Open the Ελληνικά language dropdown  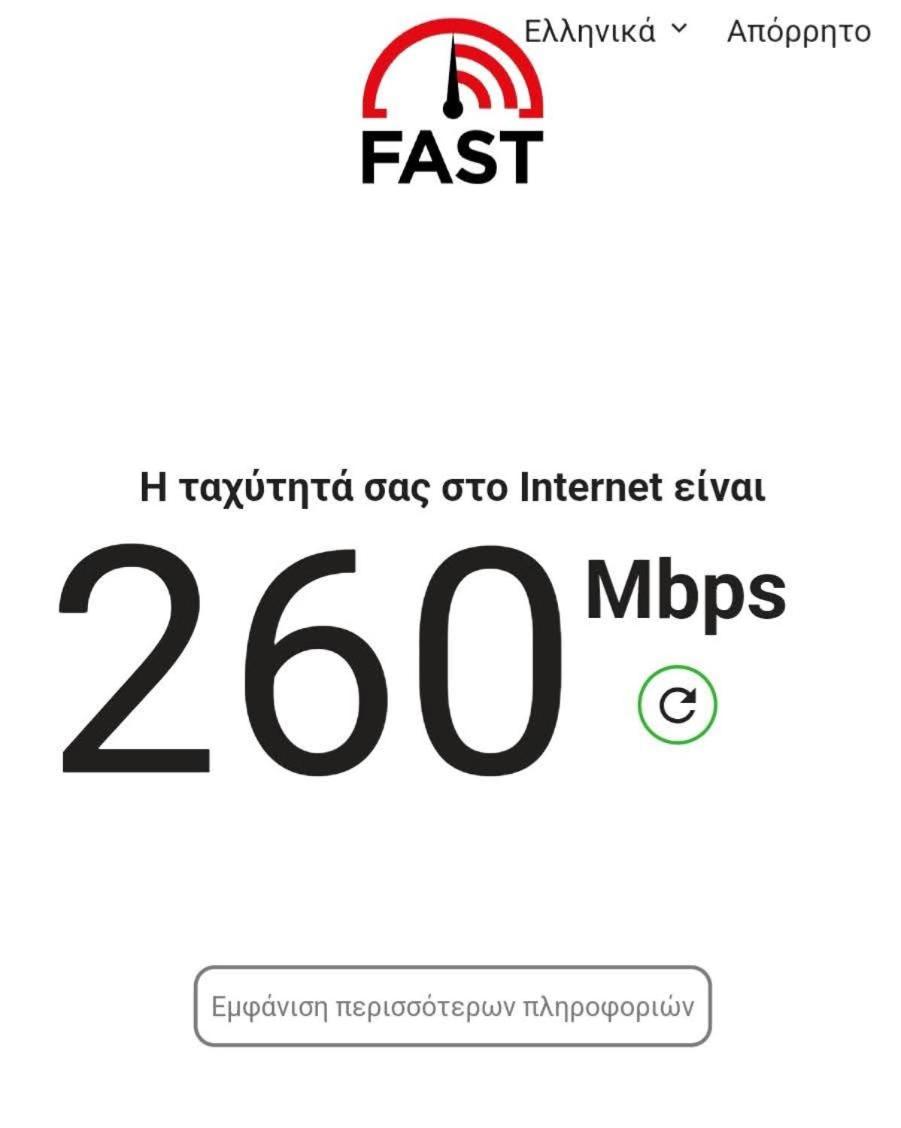tap(606, 31)
